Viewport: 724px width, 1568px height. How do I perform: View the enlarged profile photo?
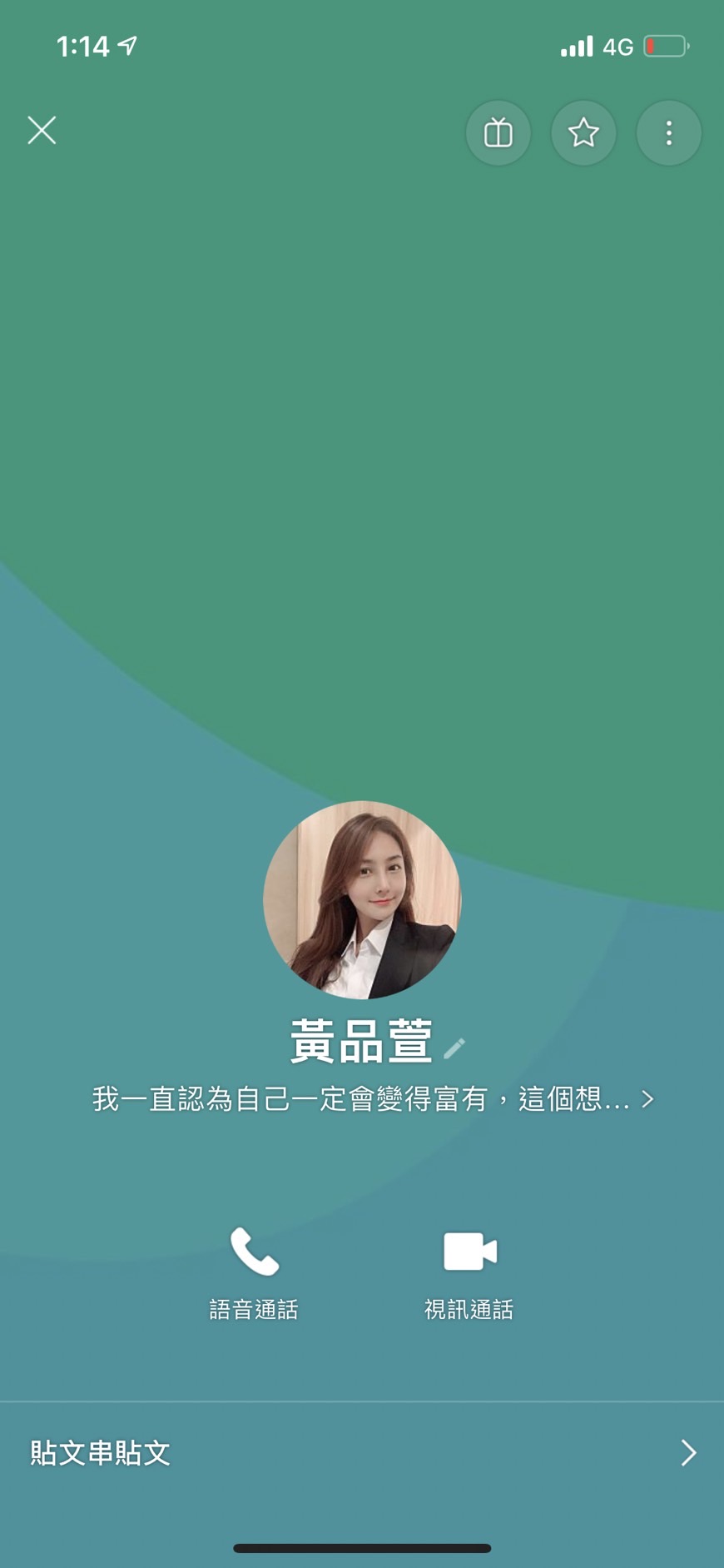click(362, 899)
